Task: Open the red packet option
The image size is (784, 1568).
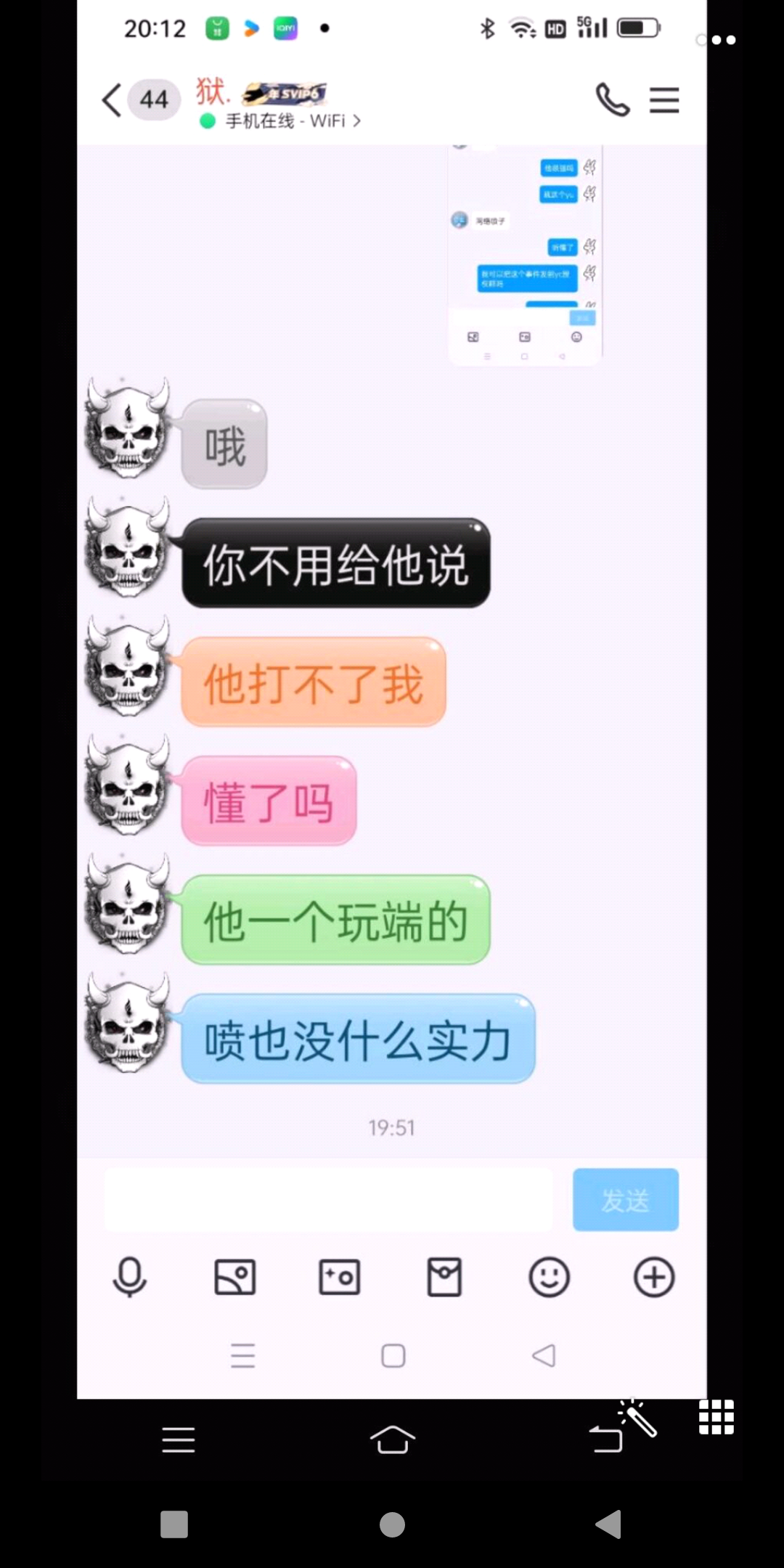Action: [444, 1277]
